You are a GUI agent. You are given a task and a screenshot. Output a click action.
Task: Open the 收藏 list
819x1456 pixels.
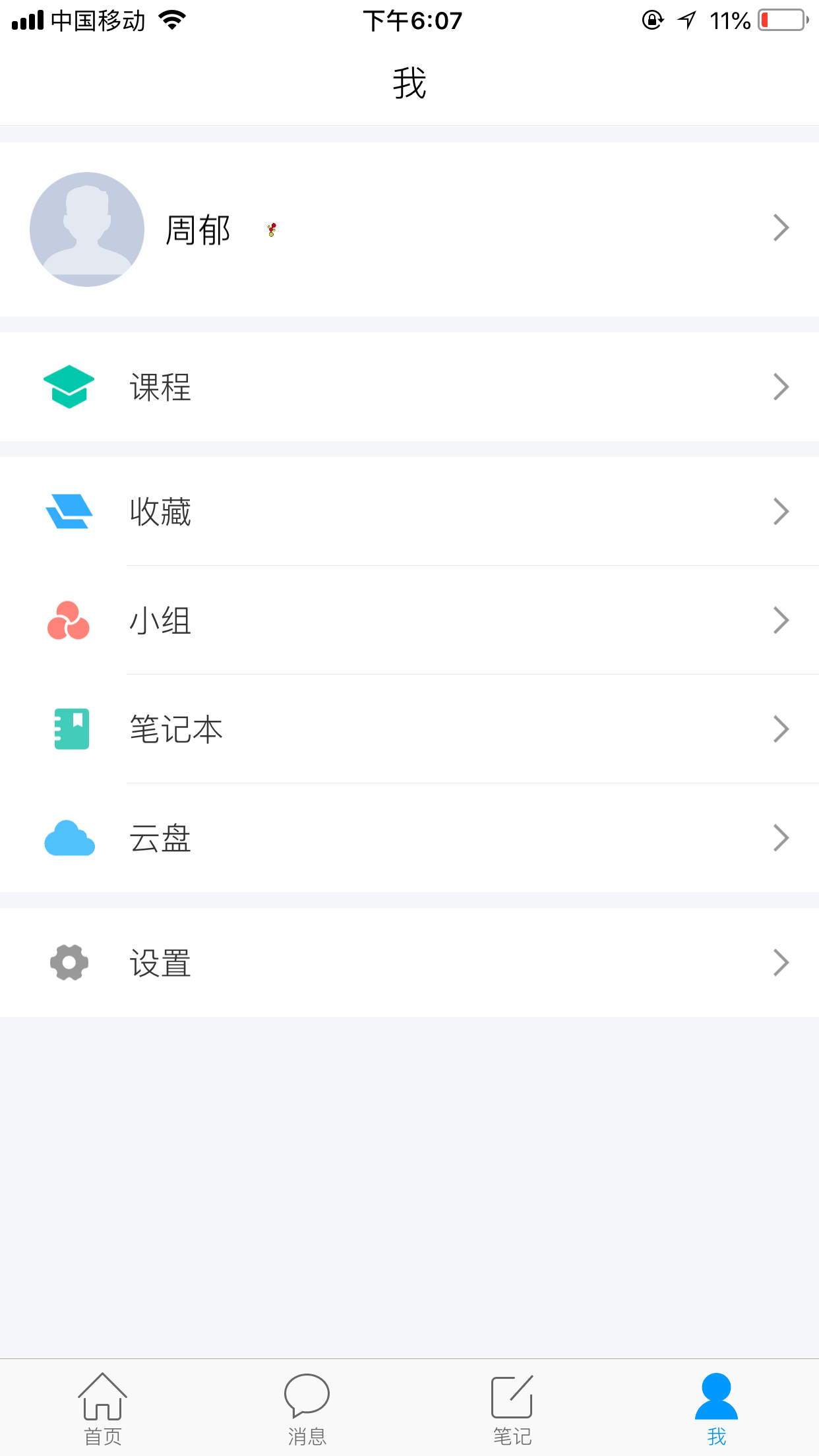click(409, 512)
